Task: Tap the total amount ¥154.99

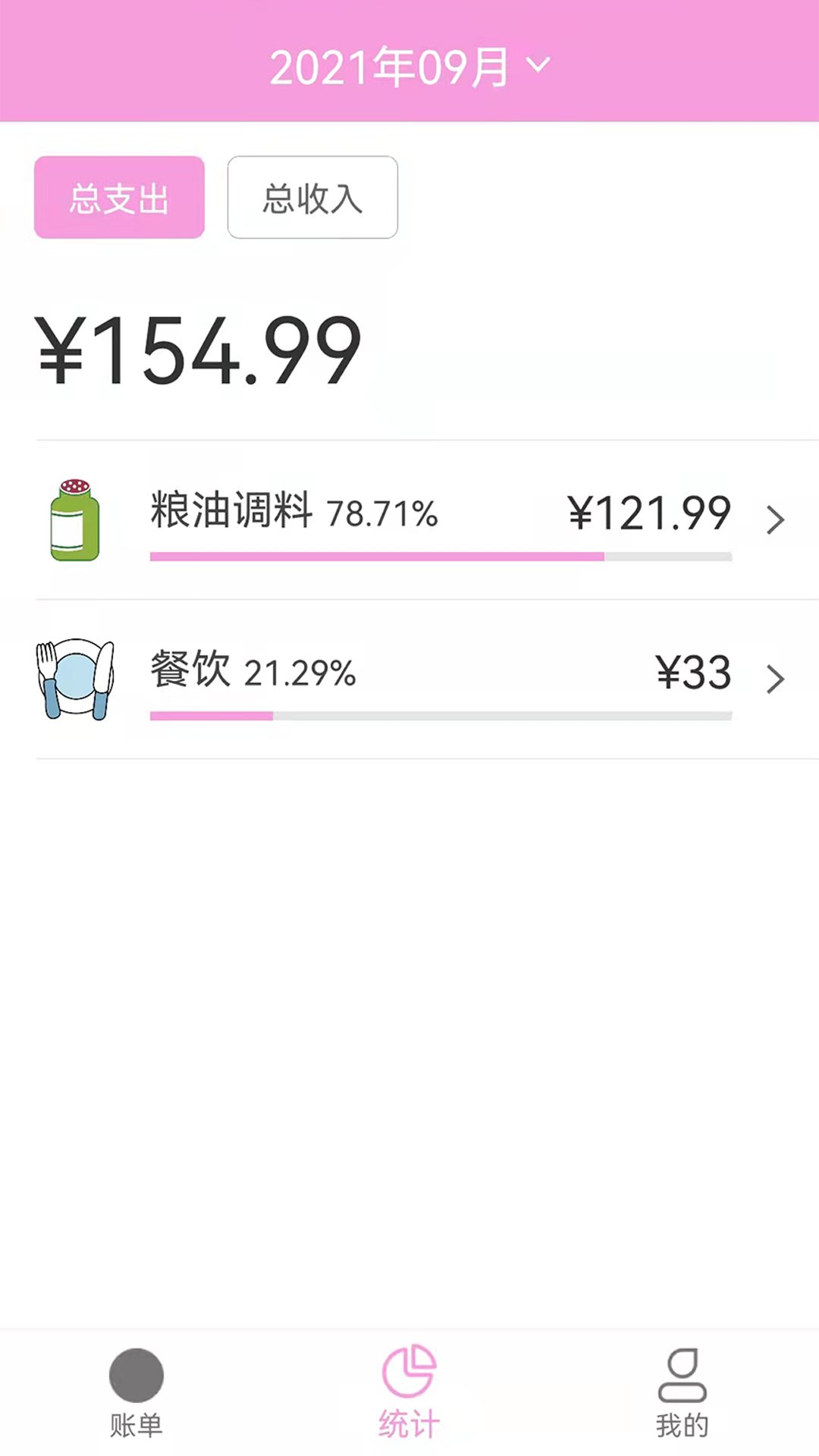Action: pyautogui.click(x=199, y=349)
